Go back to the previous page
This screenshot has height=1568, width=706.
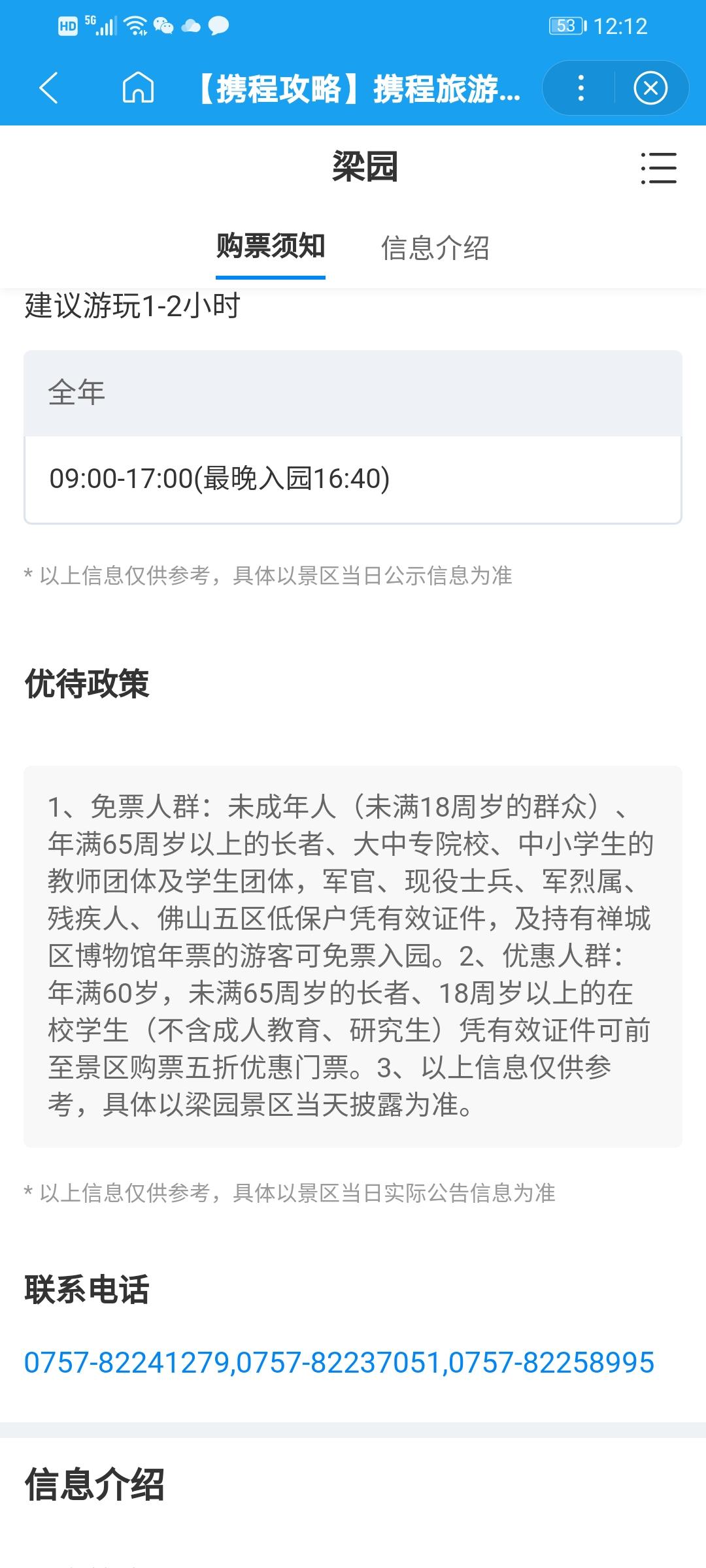(x=50, y=88)
